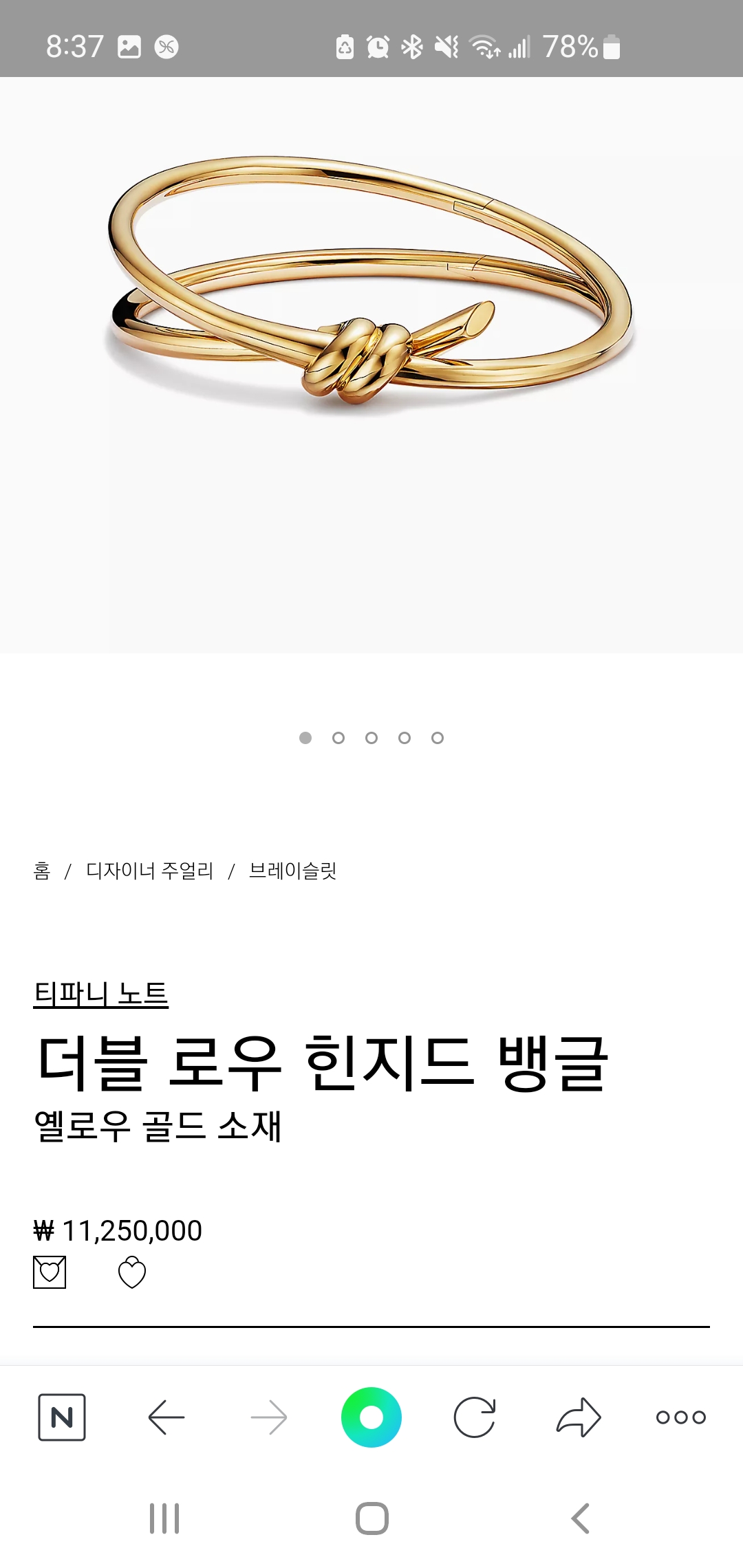Open the 티파니 노트 collection link

coord(101,994)
